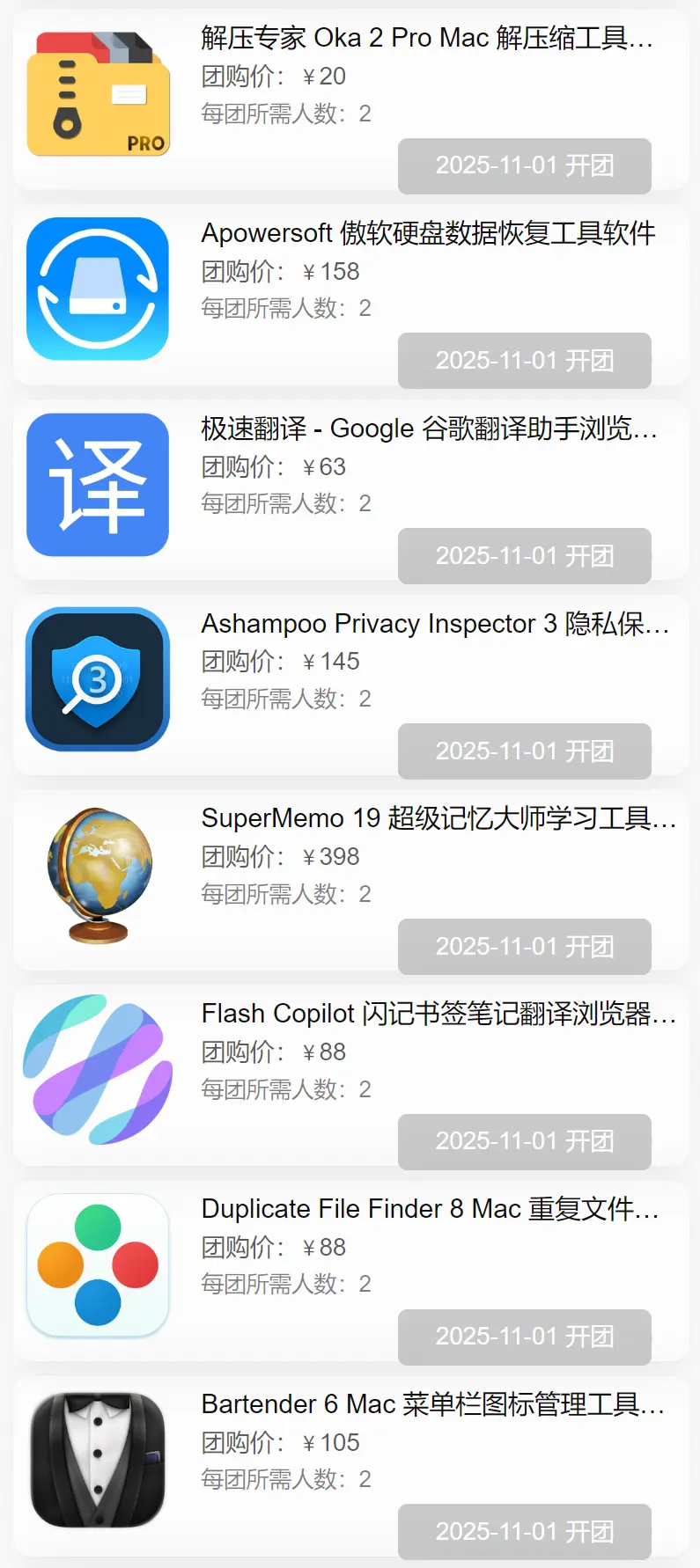Tap the 开团 button for 极速翻译
Screen dimensions: 700x1568
(x=524, y=556)
